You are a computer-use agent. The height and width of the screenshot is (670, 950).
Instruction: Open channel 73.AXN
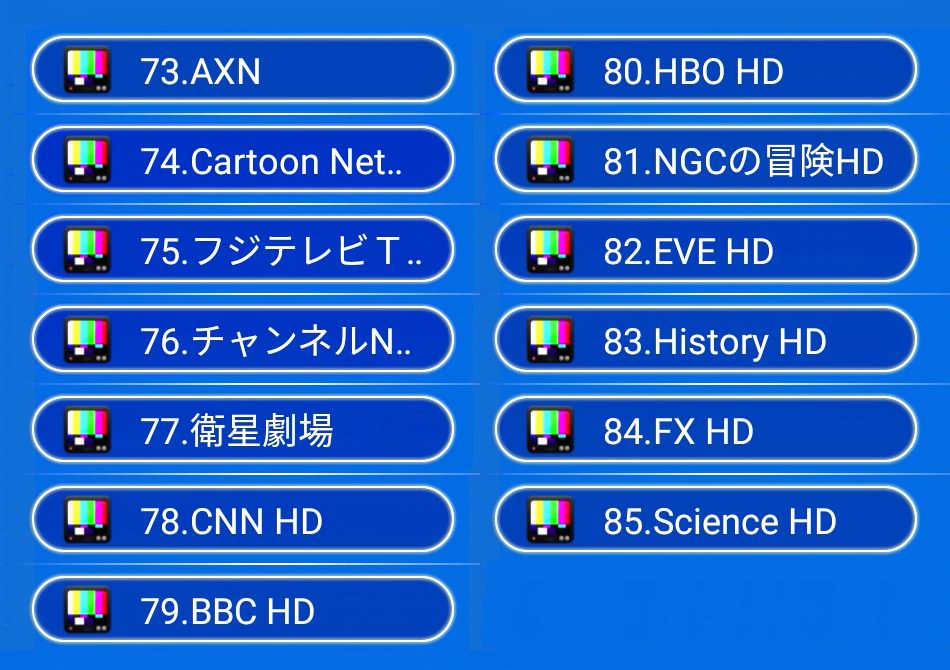coord(242,71)
